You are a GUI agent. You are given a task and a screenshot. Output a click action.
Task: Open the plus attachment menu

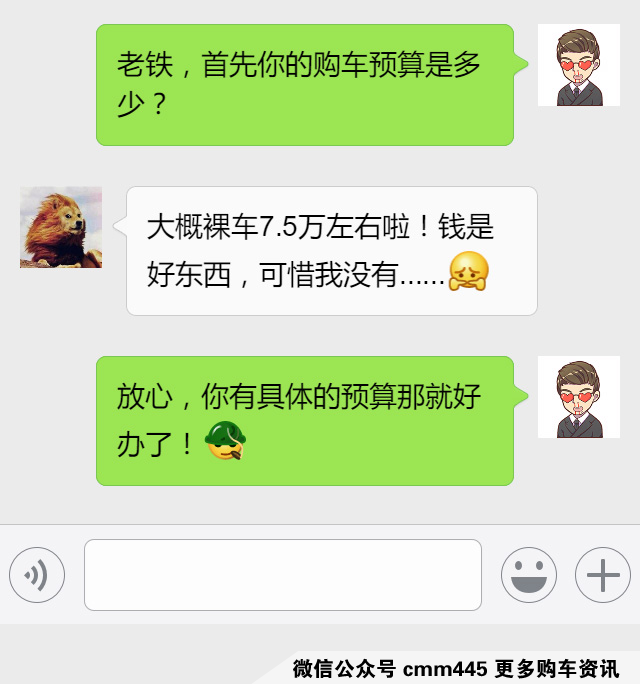tap(603, 575)
